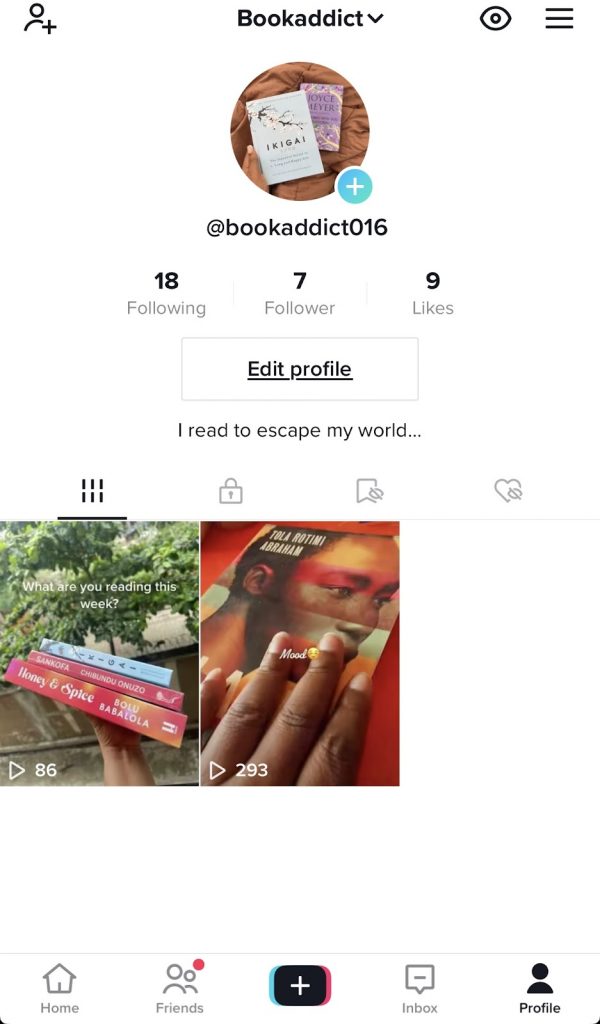Screen dimensions: 600x1024
Task: Switch to the liked videos heart tab
Action: (x=509, y=490)
